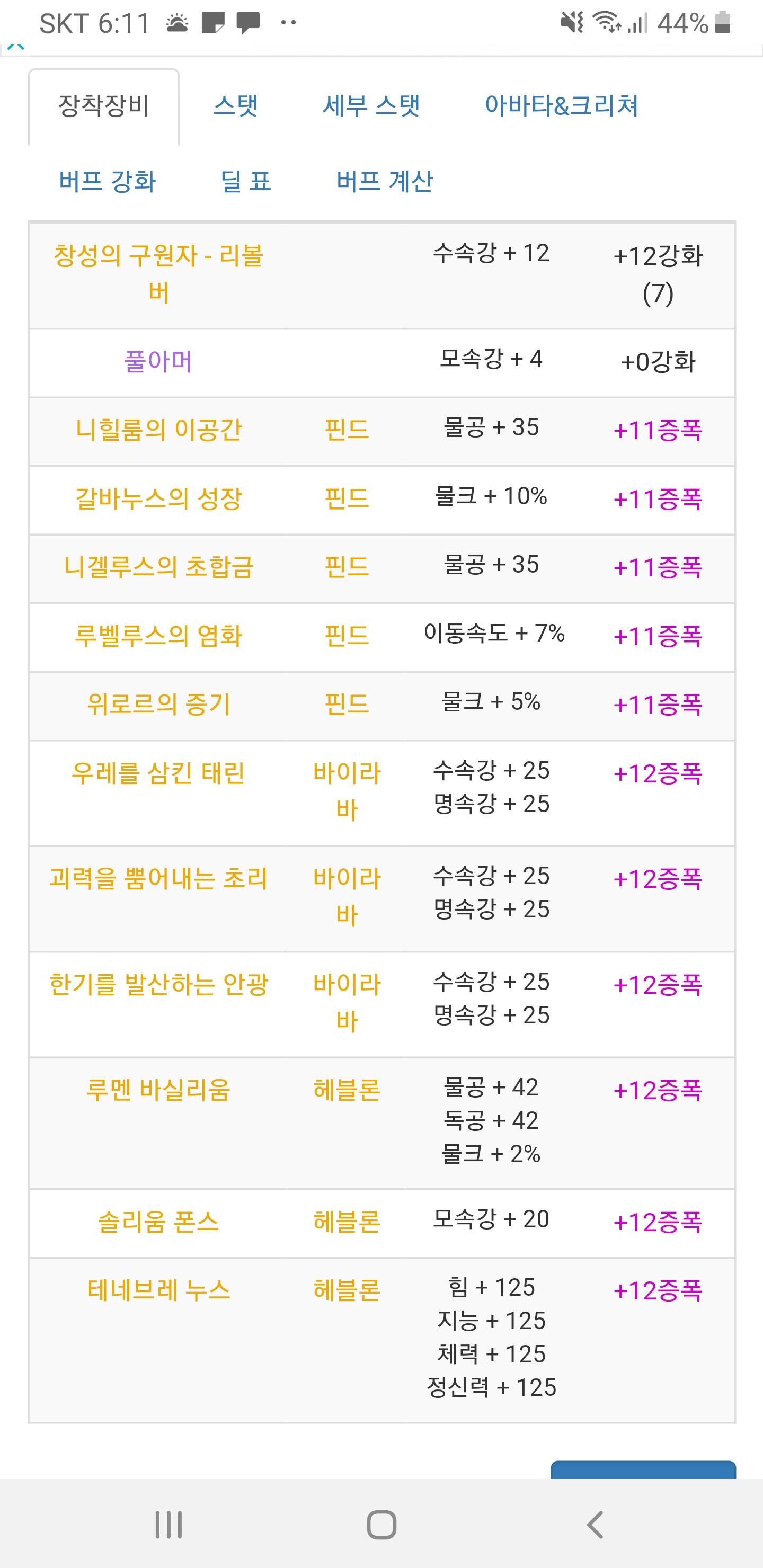Open the 세부 스탯 tab
The image size is (763, 1568).
371,106
